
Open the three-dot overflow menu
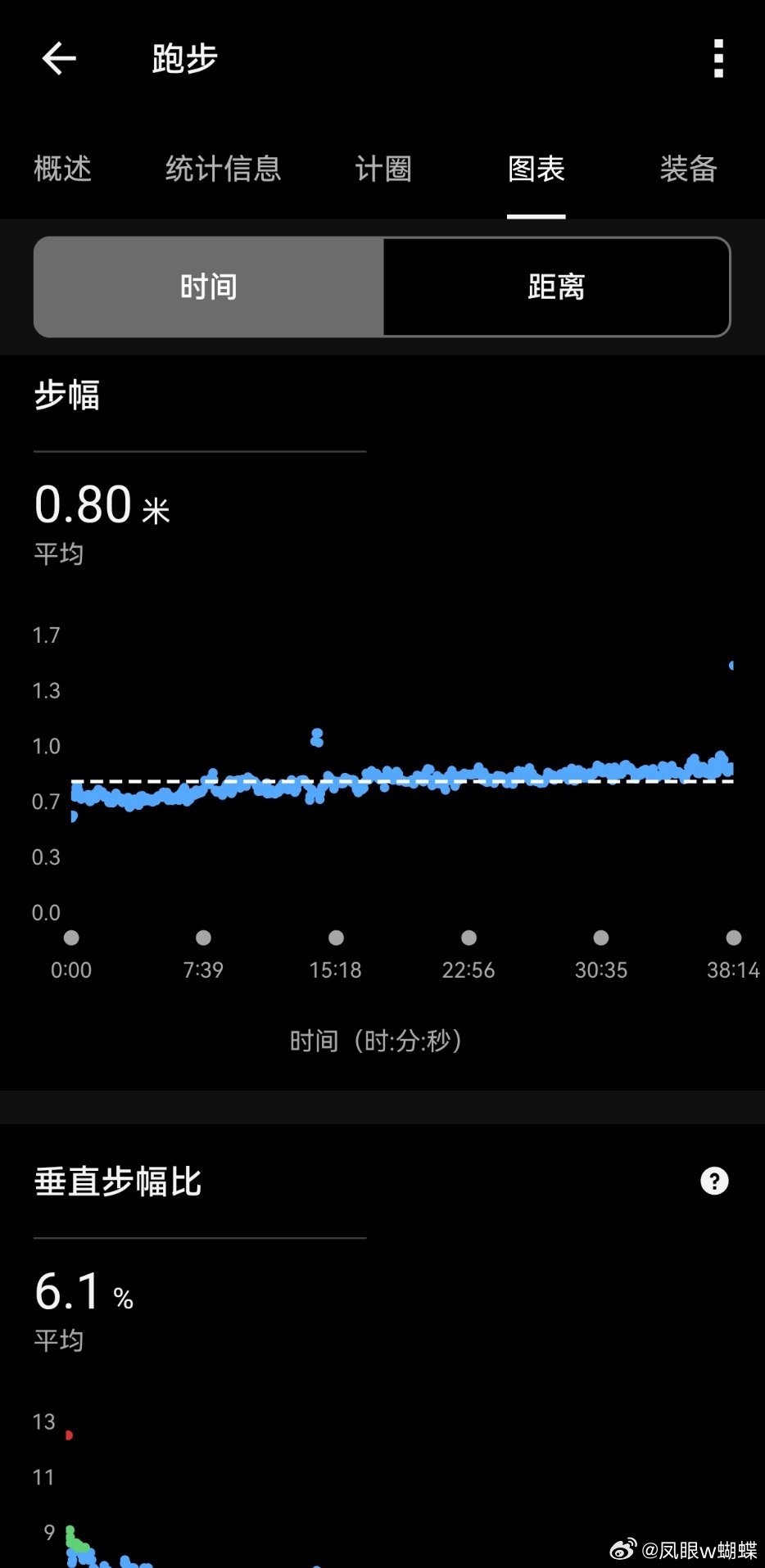click(718, 59)
